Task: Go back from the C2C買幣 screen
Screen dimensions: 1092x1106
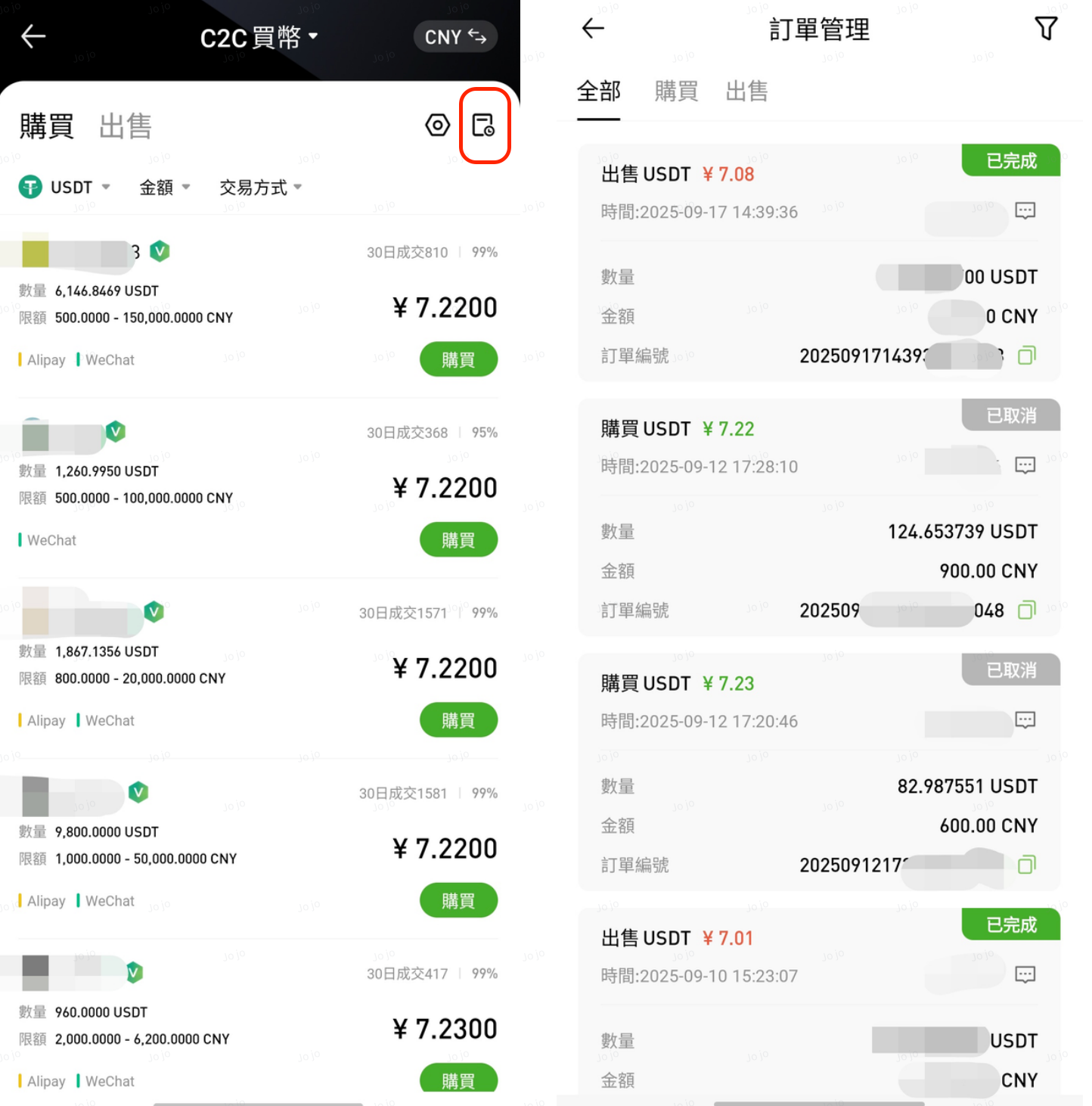Action: coord(33,36)
